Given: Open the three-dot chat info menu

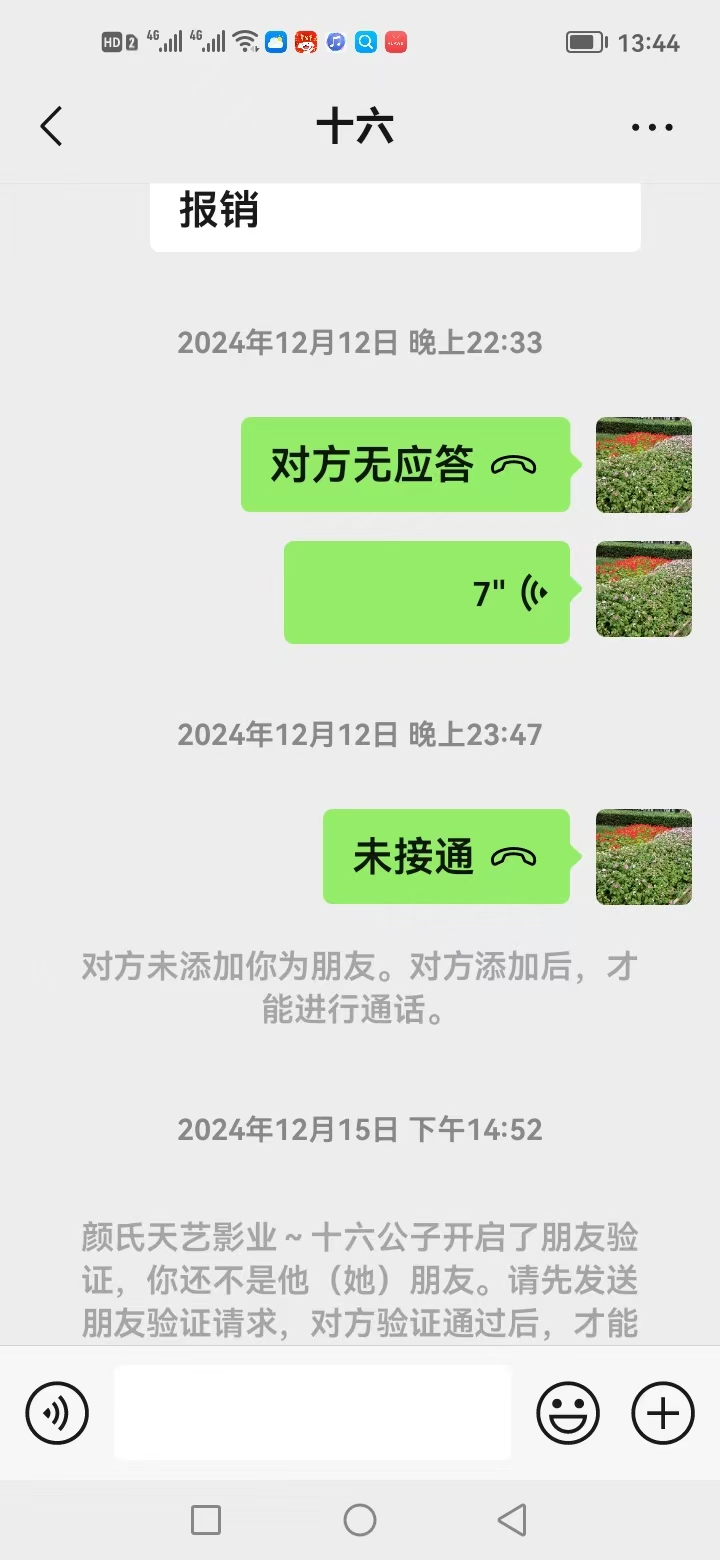Looking at the screenshot, I should [x=652, y=128].
